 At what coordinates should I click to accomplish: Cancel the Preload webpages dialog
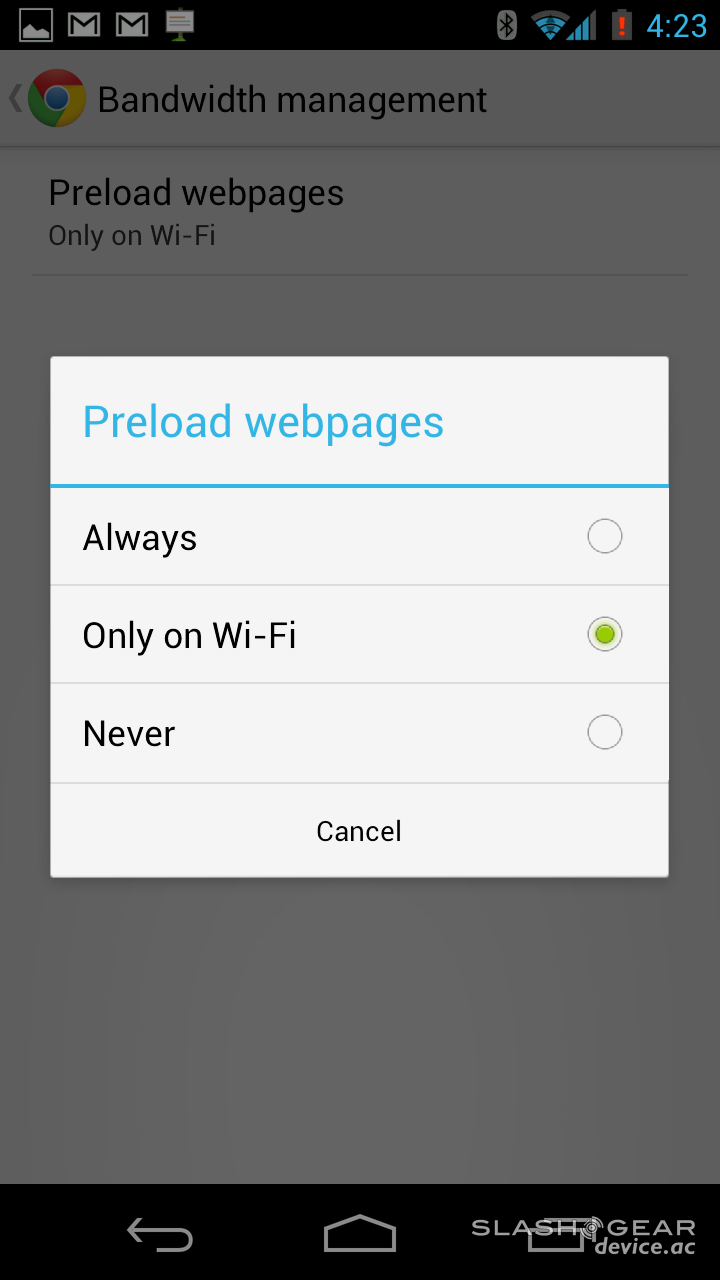359,831
